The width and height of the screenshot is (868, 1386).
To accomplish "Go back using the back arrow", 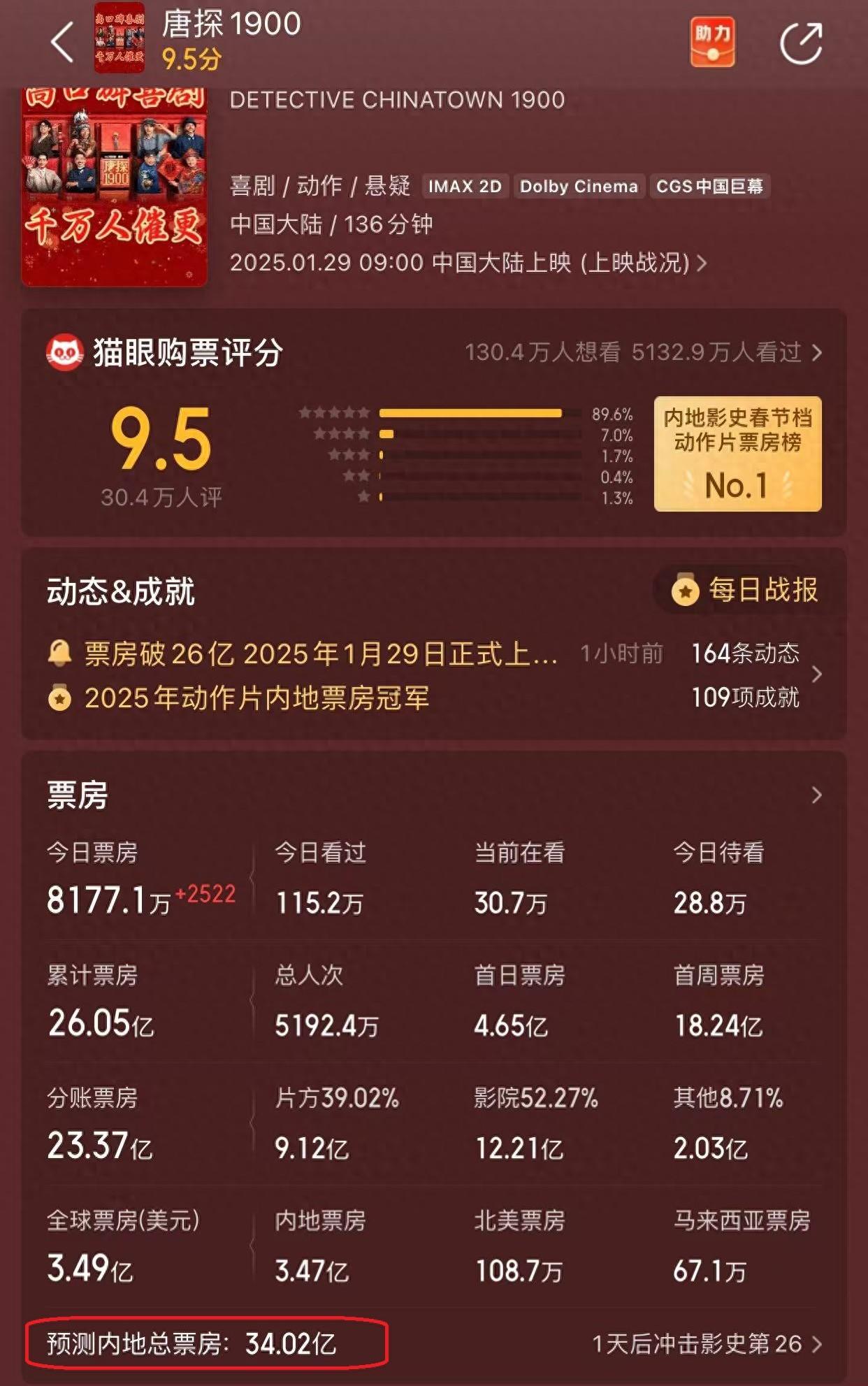I will pos(62,43).
